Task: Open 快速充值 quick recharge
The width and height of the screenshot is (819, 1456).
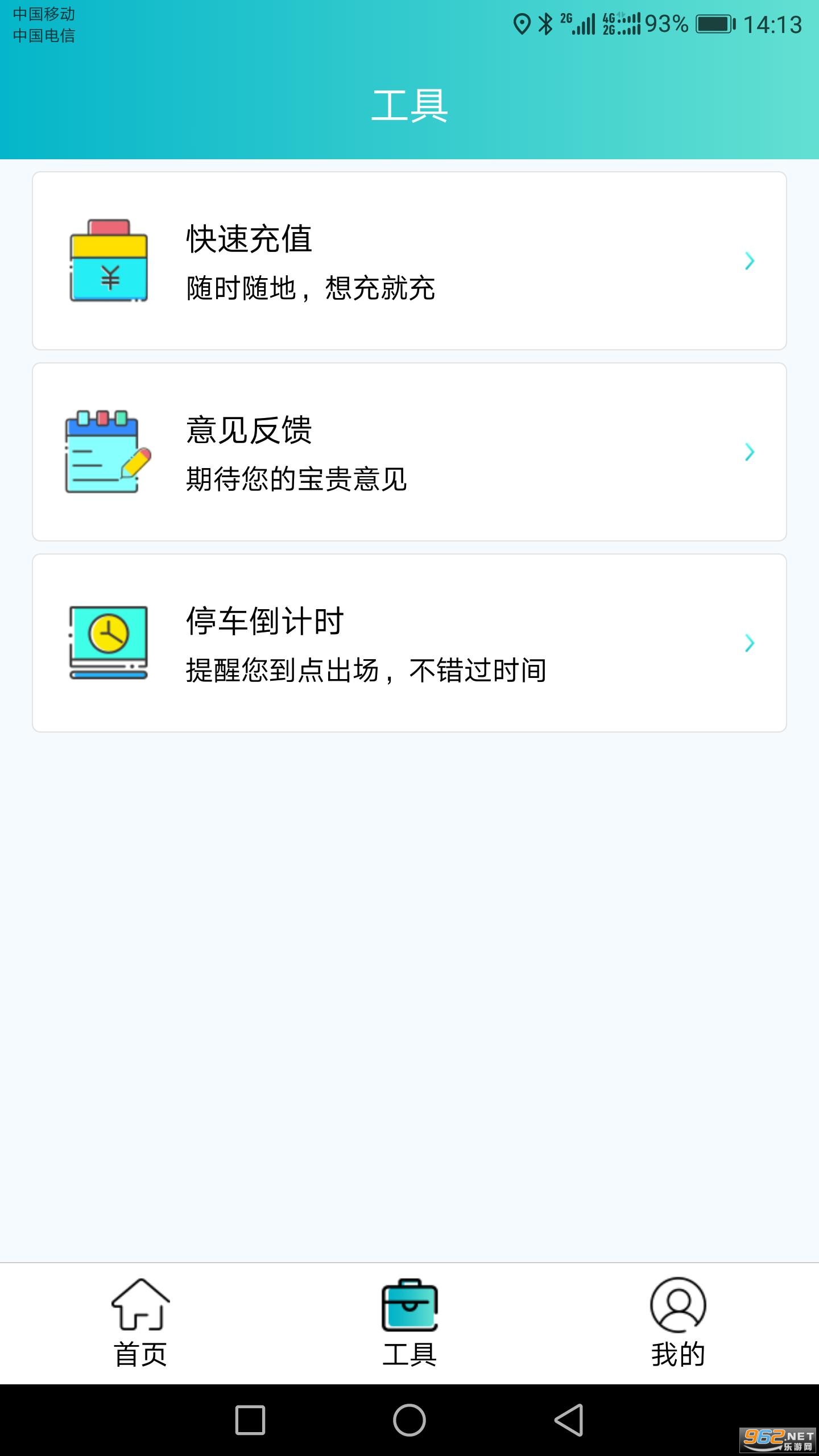Action: pos(409,260)
